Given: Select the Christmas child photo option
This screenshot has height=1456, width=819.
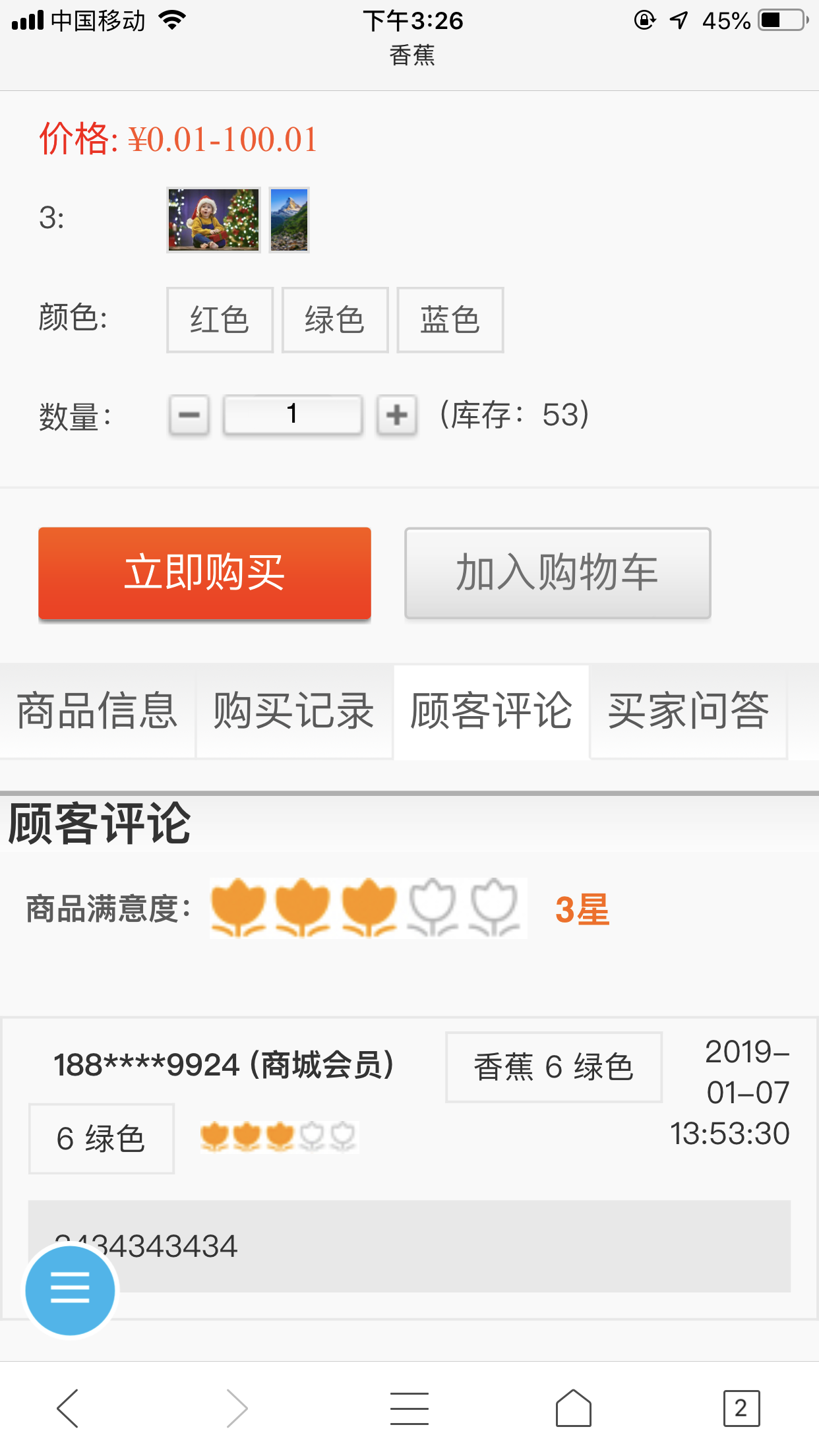Looking at the screenshot, I should (213, 220).
